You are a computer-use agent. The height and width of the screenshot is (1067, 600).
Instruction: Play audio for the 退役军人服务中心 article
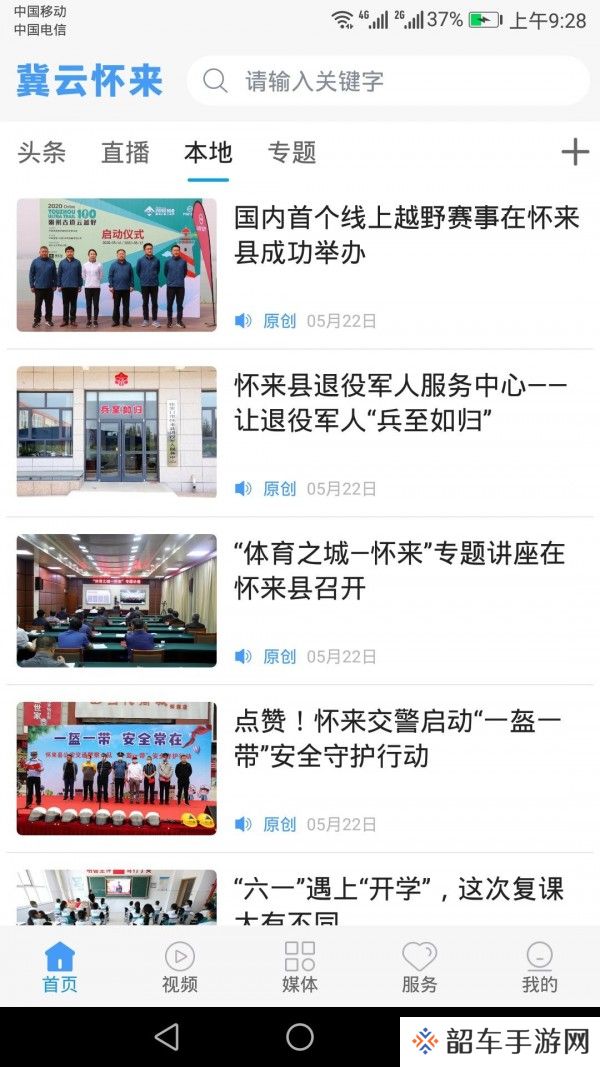(x=243, y=489)
